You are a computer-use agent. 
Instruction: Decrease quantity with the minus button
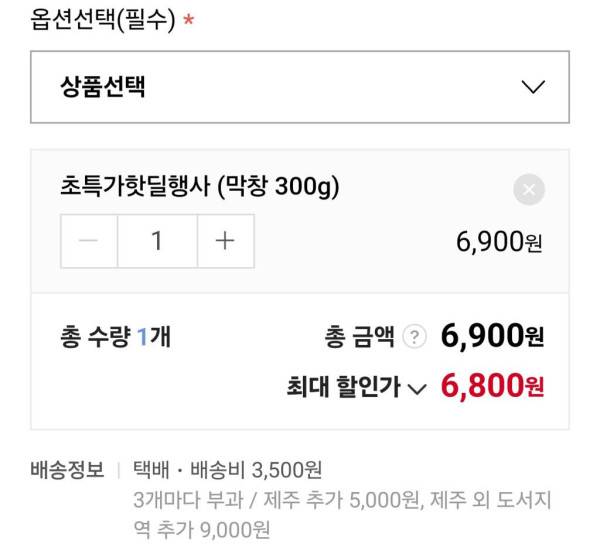89,241
